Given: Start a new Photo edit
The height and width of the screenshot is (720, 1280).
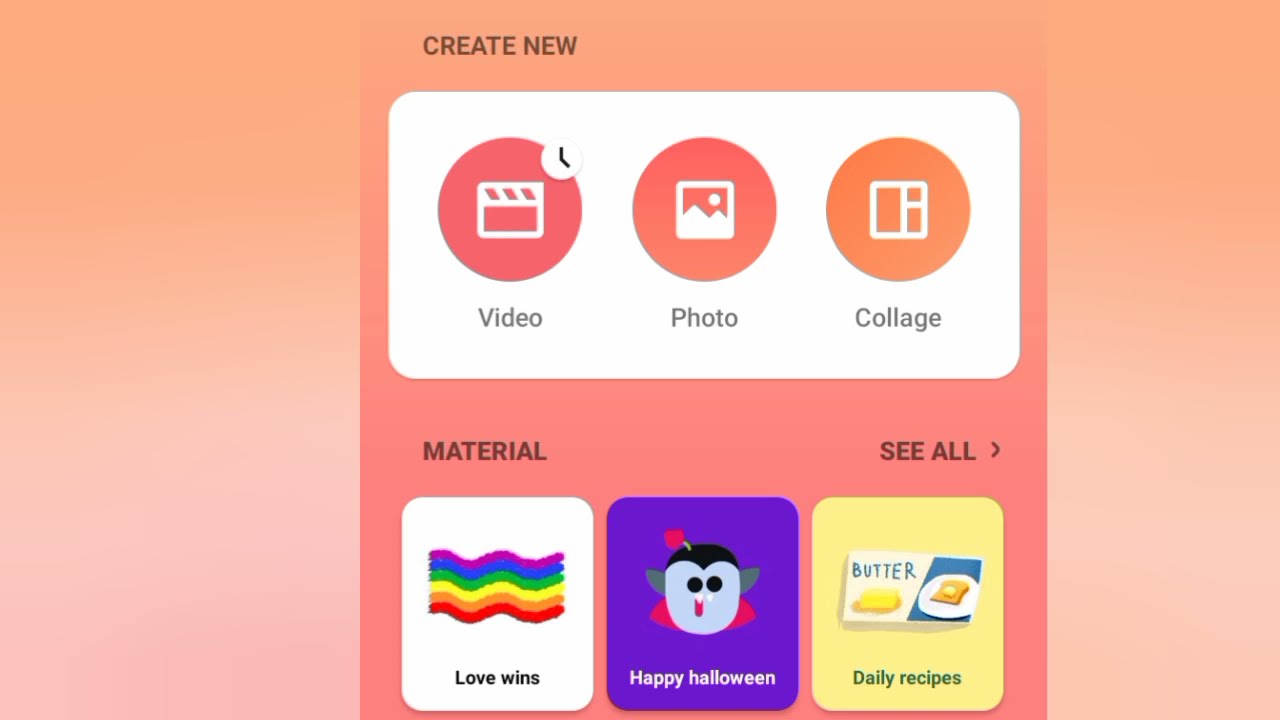Looking at the screenshot, I should click(x=704, y=210).
